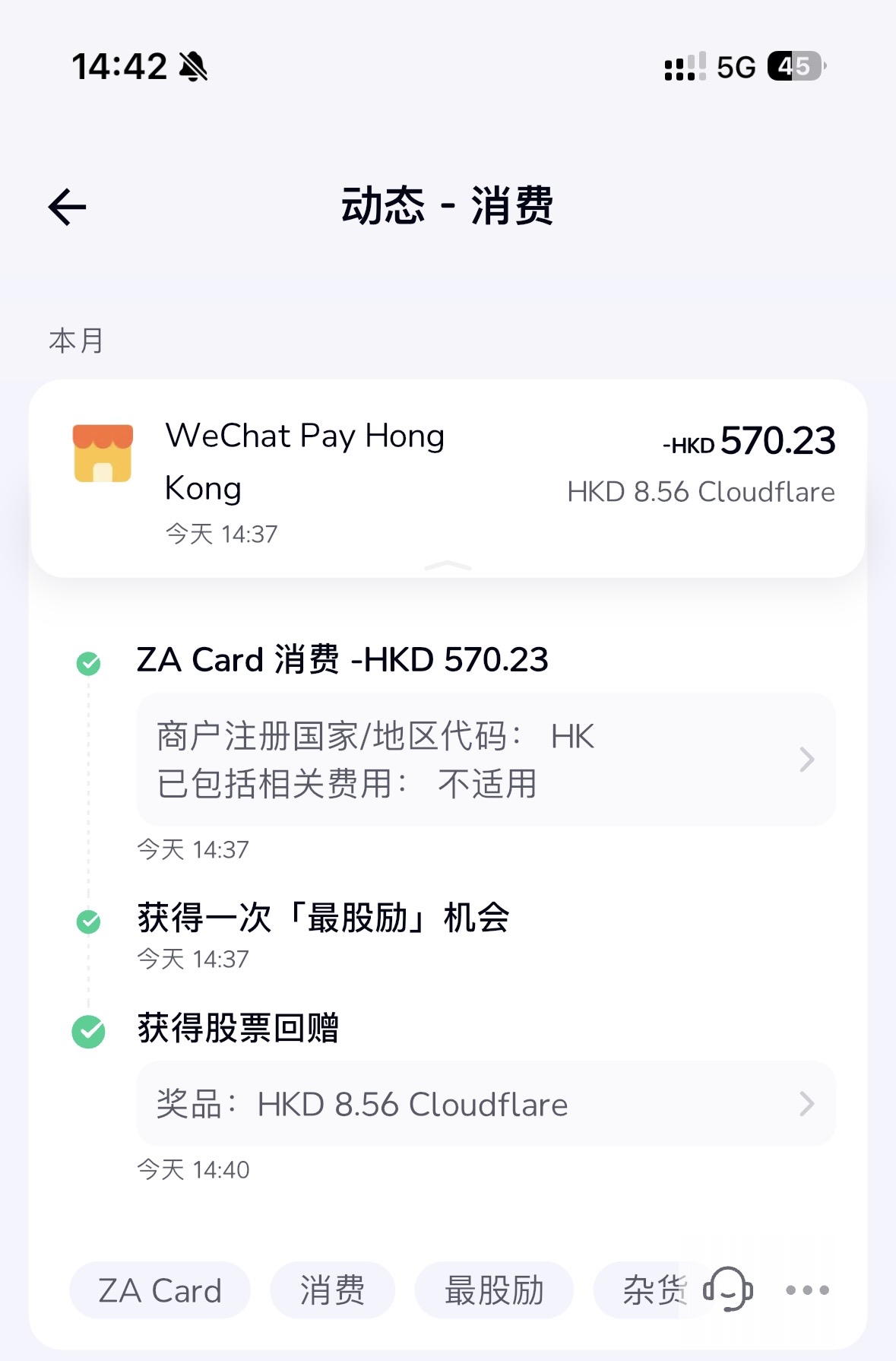
Task: Open the three-dot more options menu
Action: coord(807,1290)
